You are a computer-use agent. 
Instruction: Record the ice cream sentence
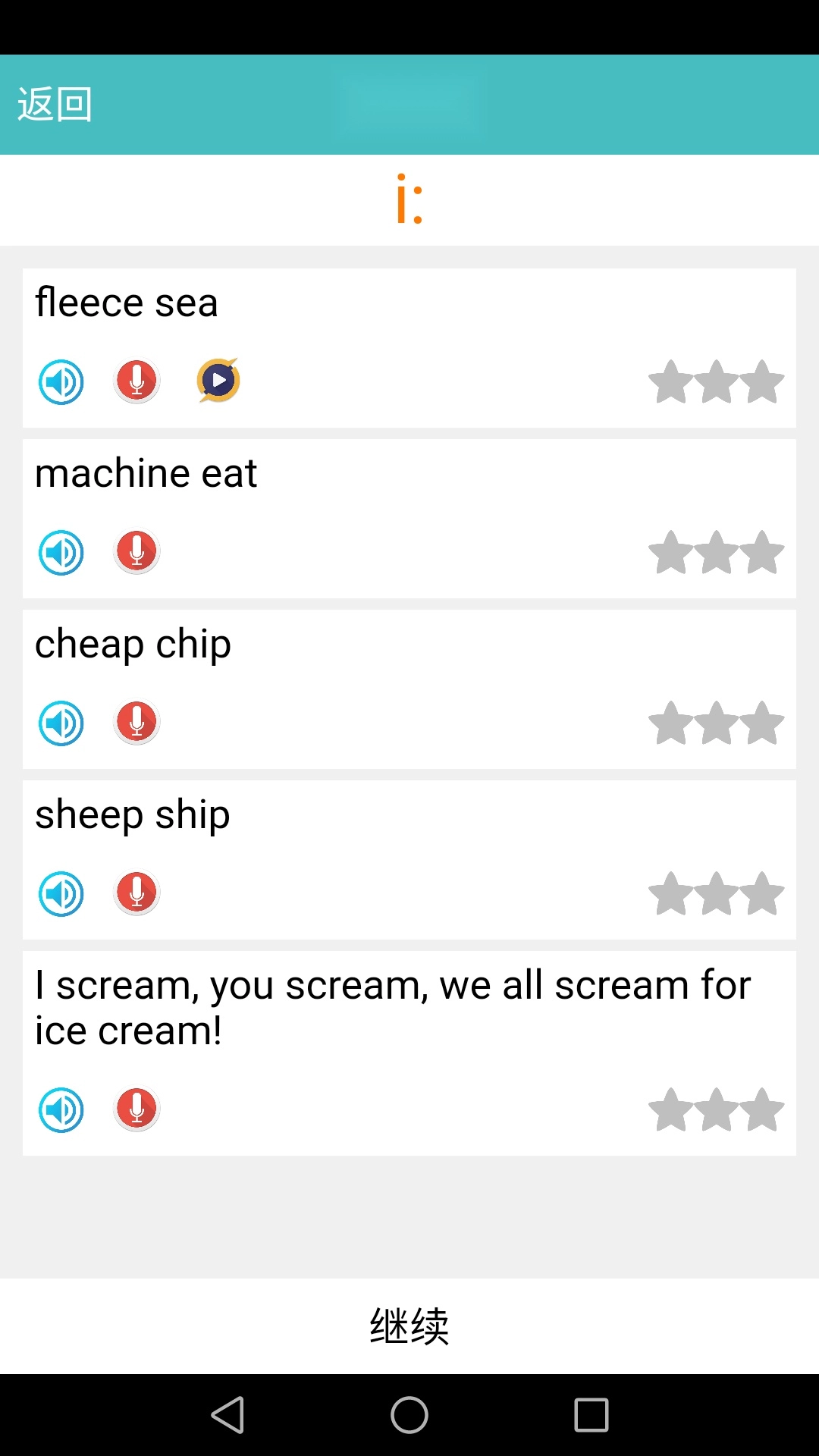pyautogui.click(x=136, y=1109)
